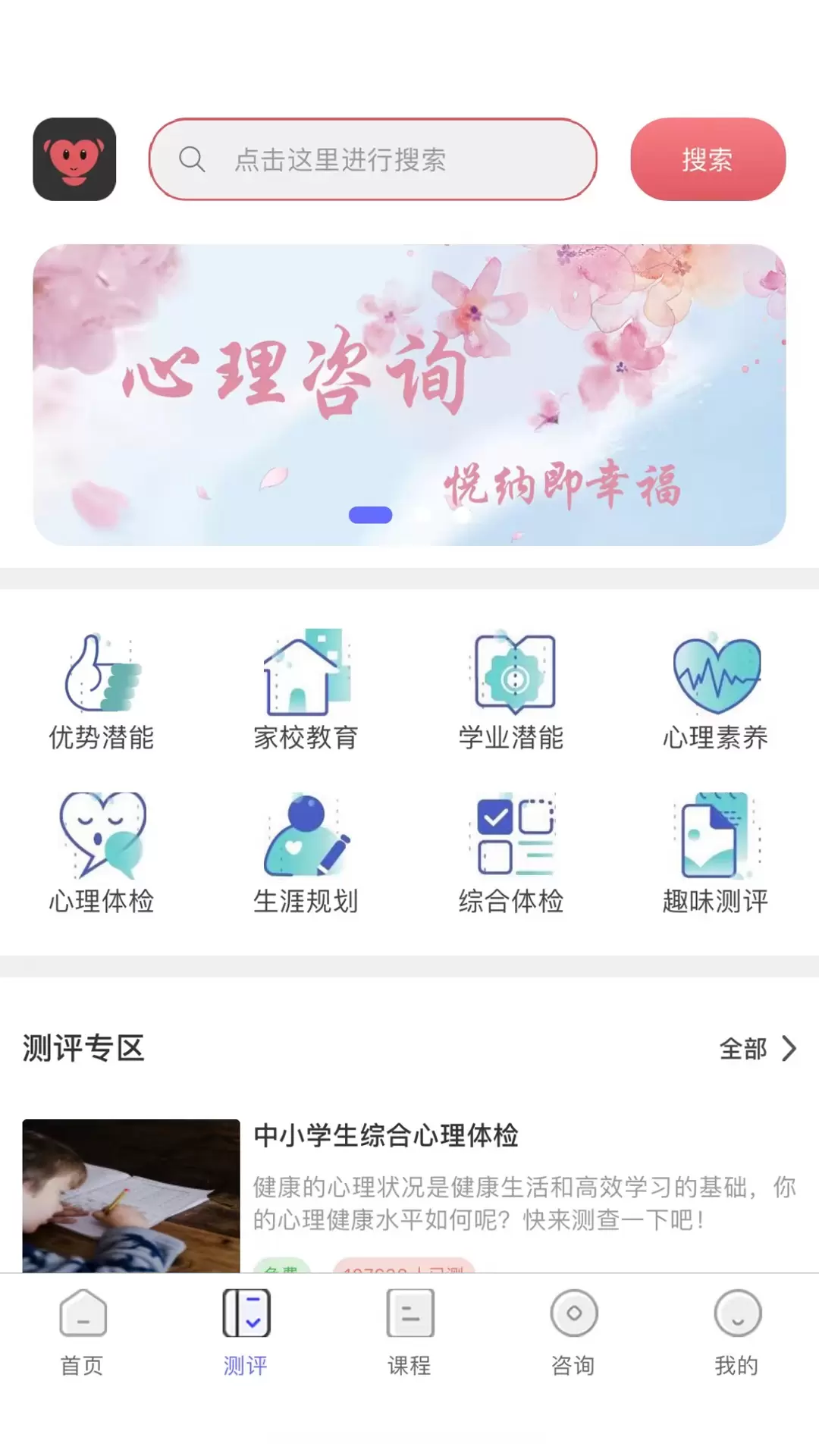Tap the red 搜索 button

pos(708,159)
